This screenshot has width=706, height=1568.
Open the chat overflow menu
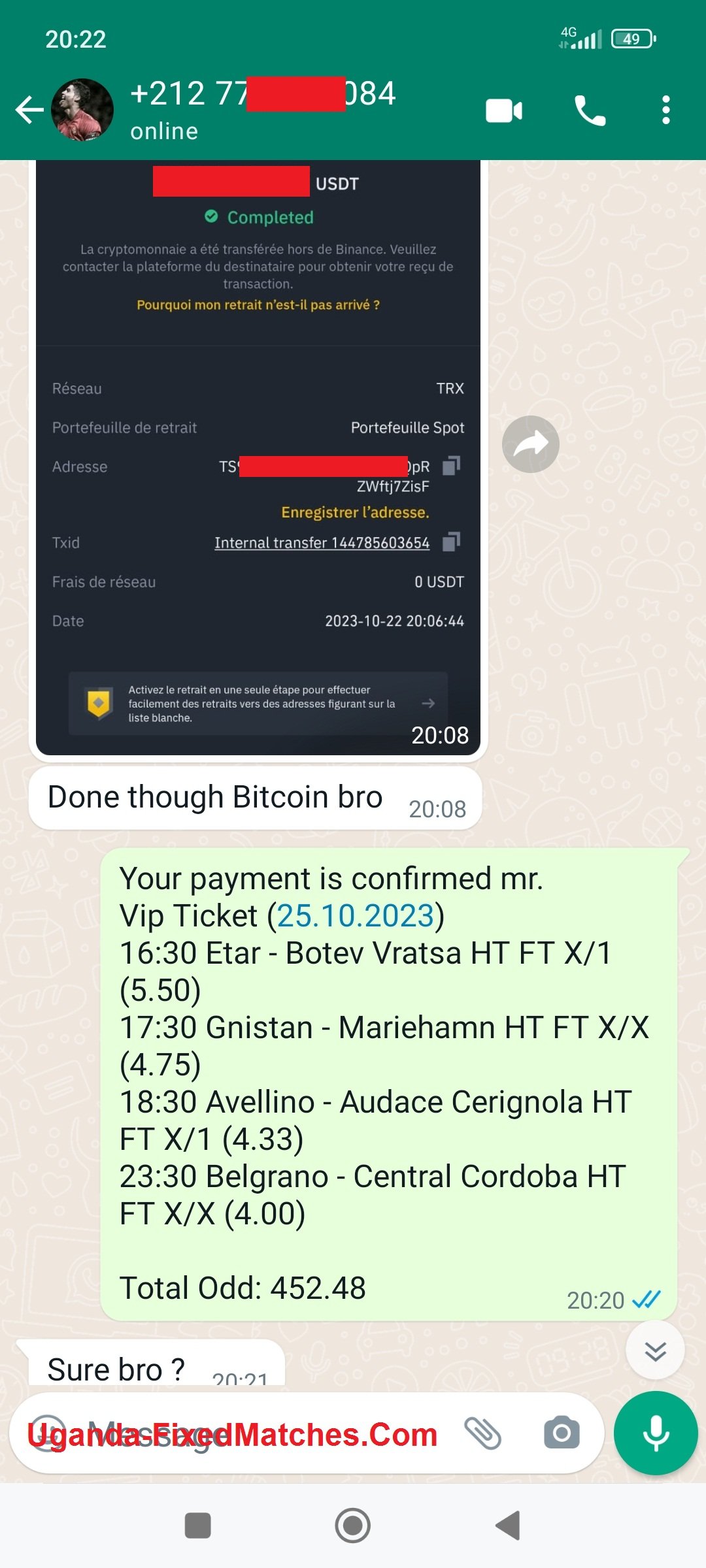click(x=665, y=110)
